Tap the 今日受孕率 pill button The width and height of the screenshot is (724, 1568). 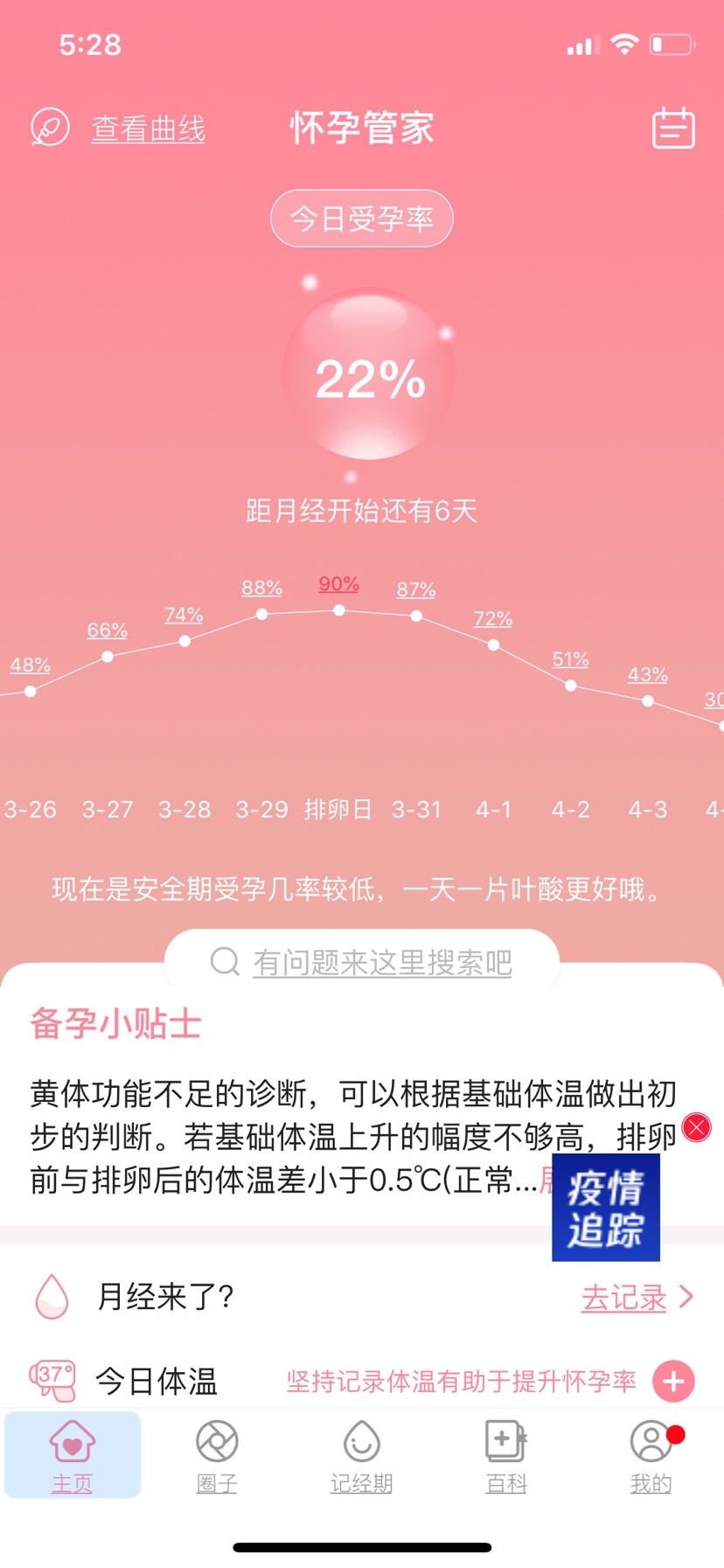361,219
